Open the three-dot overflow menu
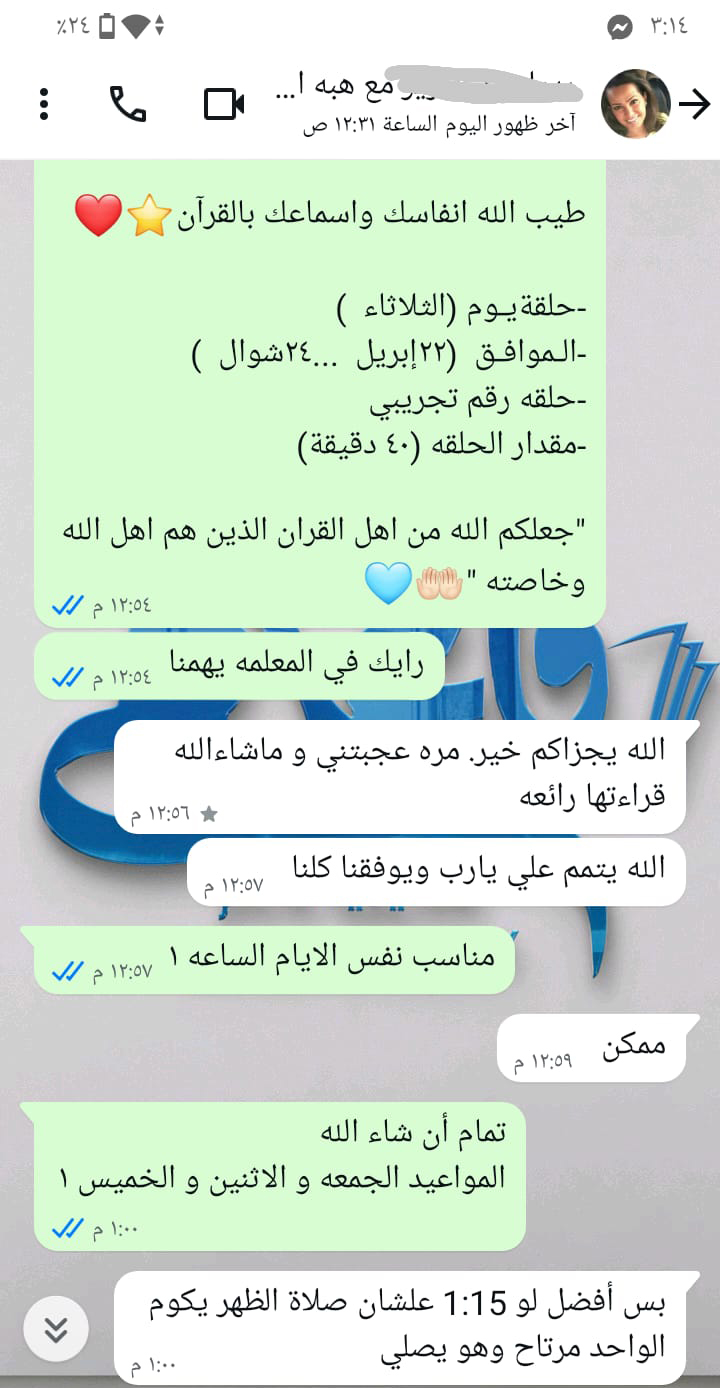Image resolution: width=720 pixels, height=1388 pixels. (42, 103)
